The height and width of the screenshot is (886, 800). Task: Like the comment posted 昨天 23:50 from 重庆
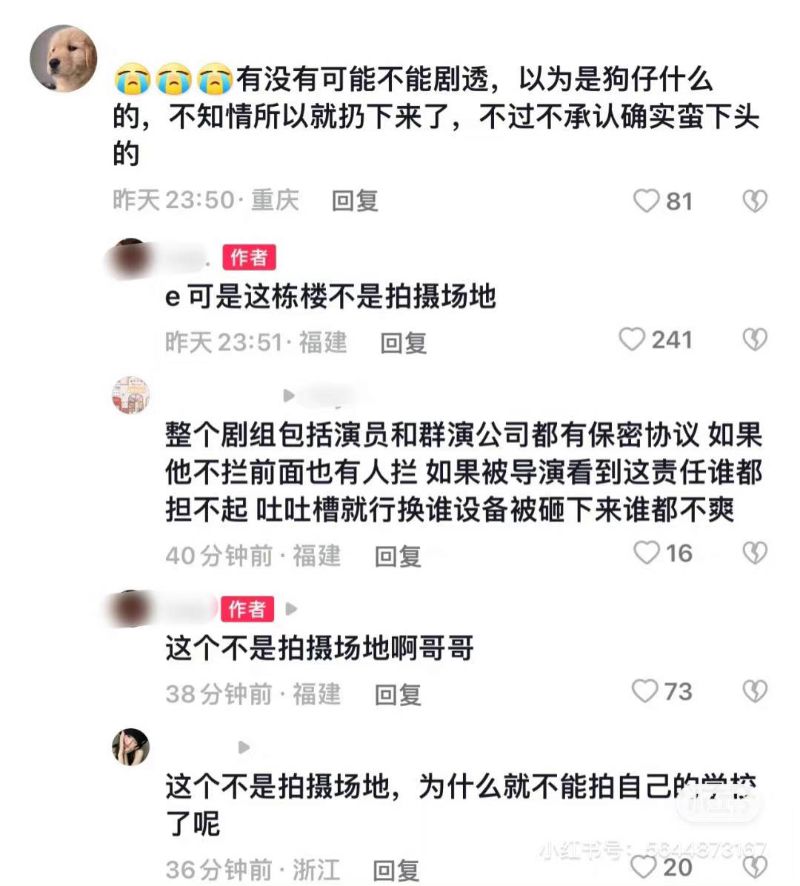pyautogui.click(x=648, y=201)
